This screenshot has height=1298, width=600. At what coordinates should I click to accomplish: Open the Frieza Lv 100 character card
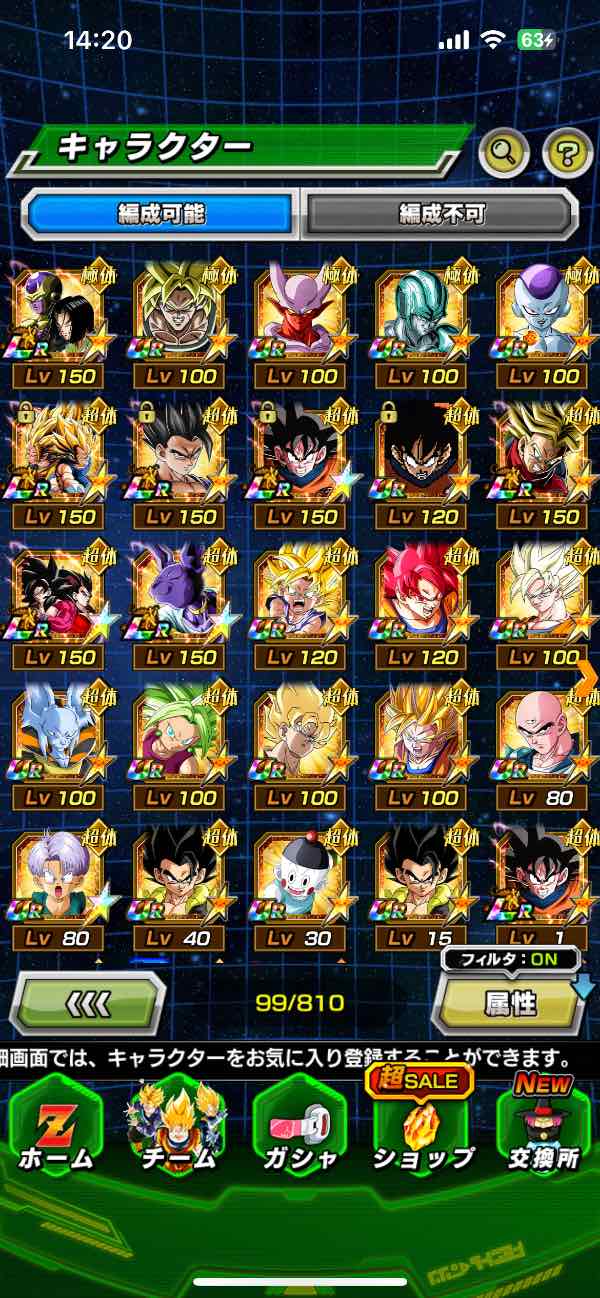pyautogui.click(x=543, y=322)
